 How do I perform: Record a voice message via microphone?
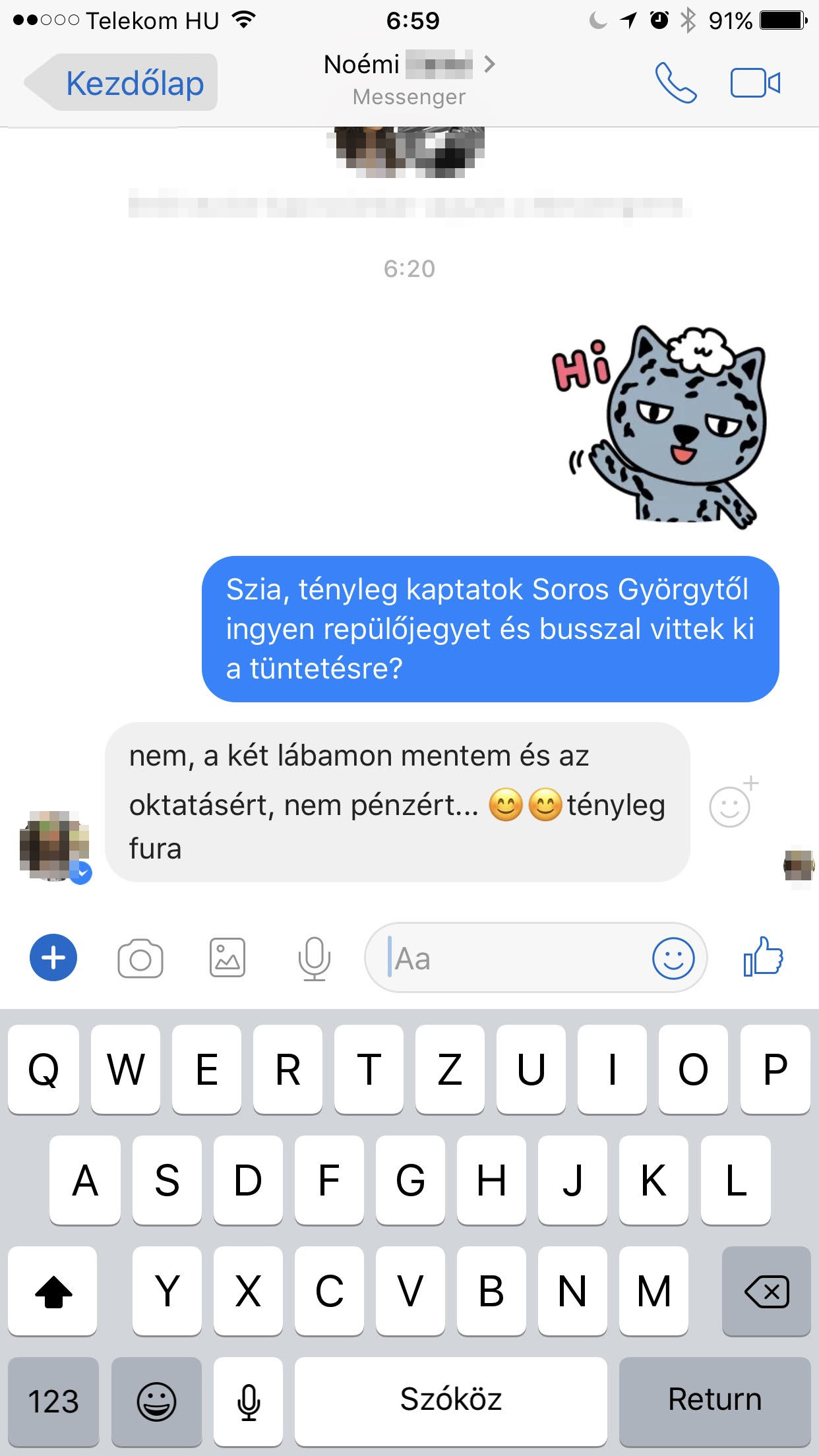(315, 958)
